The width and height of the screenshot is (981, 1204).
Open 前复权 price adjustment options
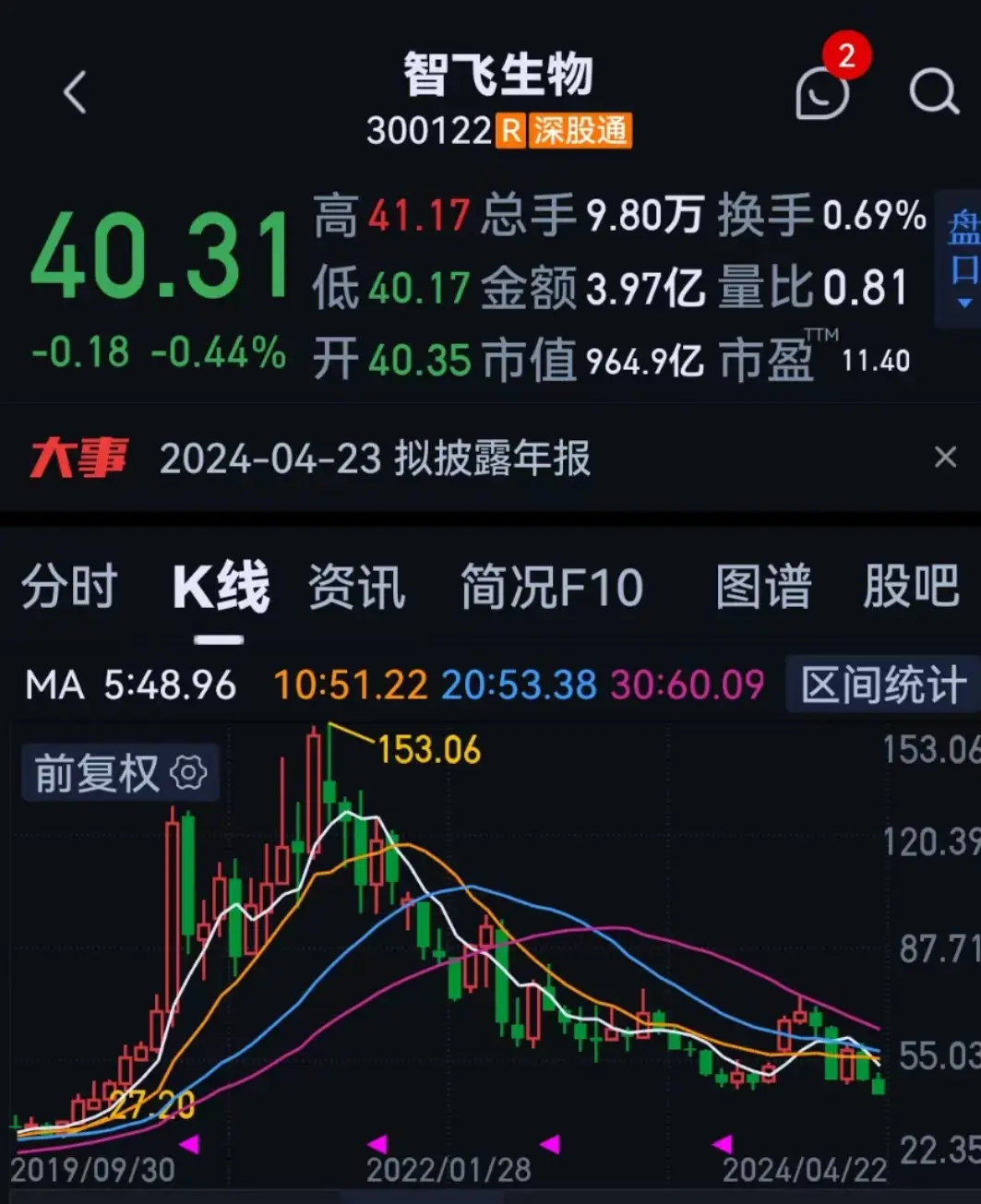click(x=97, y=774)
